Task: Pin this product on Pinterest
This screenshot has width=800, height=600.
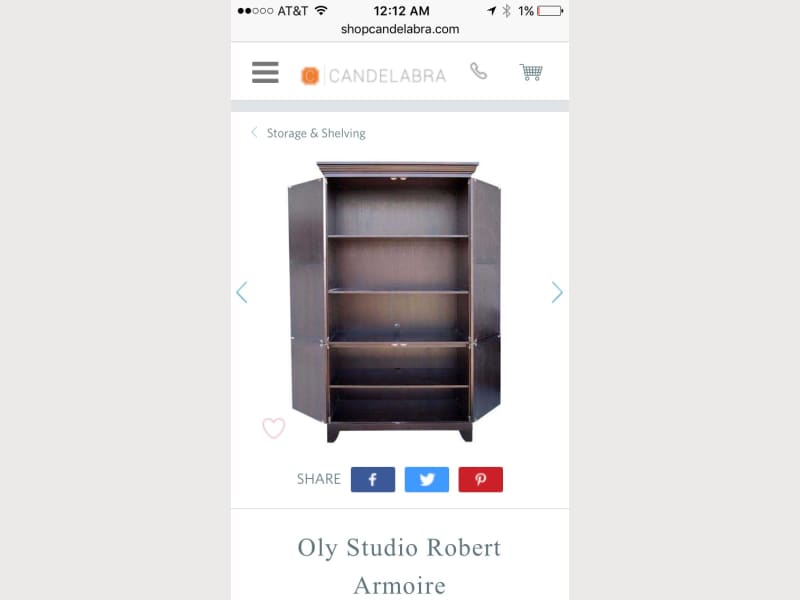Action: click(x=481, y=479)
